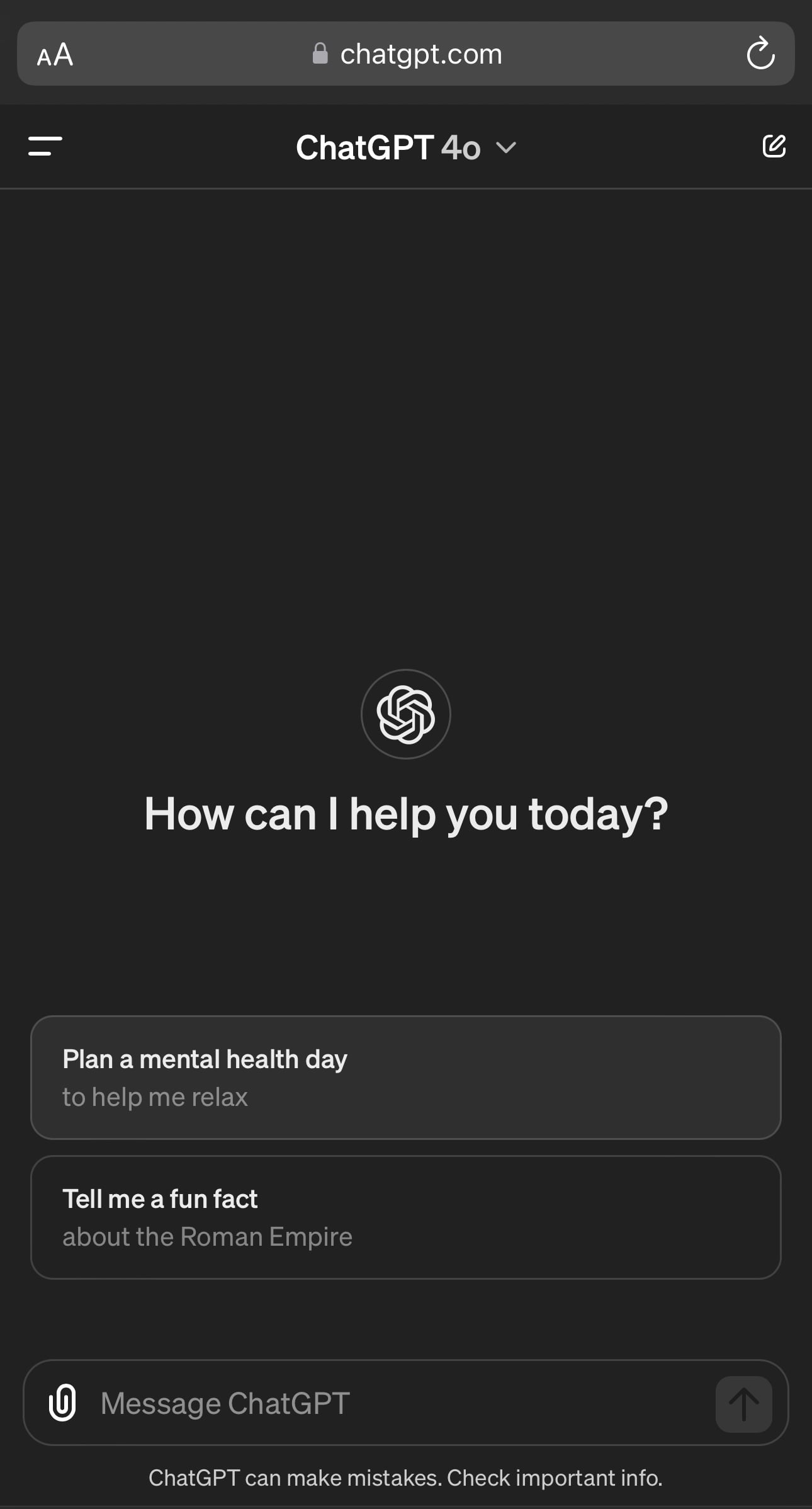Open the sidebar menu button
812x1509 pixels.
[x=45, y=146]
